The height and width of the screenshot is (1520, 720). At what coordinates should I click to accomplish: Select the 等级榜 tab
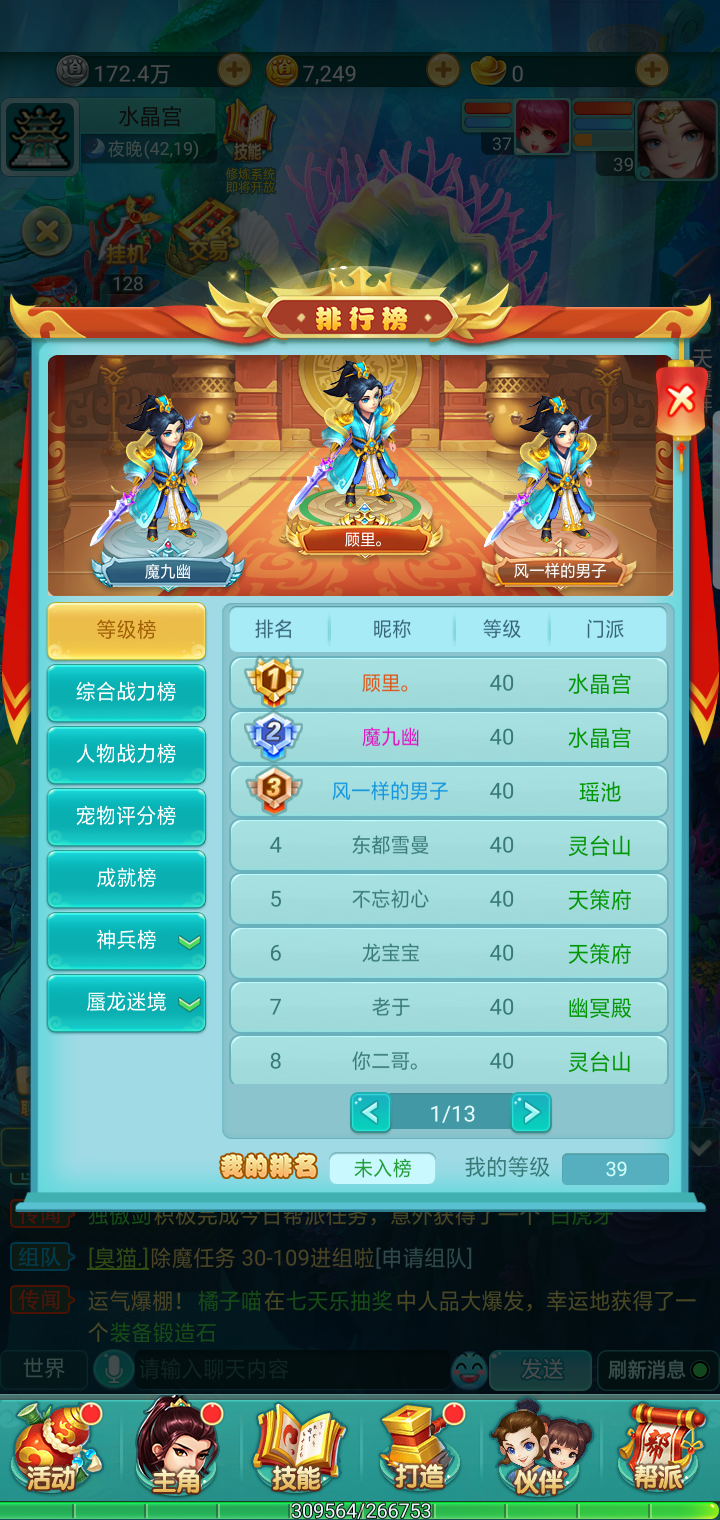pos(126,630)
